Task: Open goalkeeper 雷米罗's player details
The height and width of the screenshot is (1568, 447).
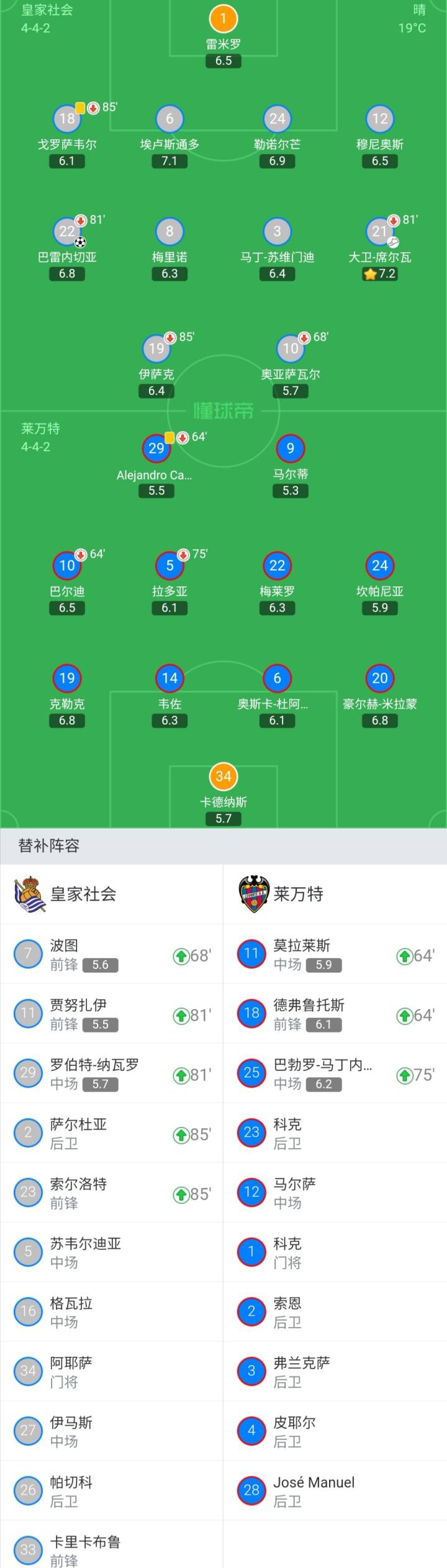Action: pos(223,36)
